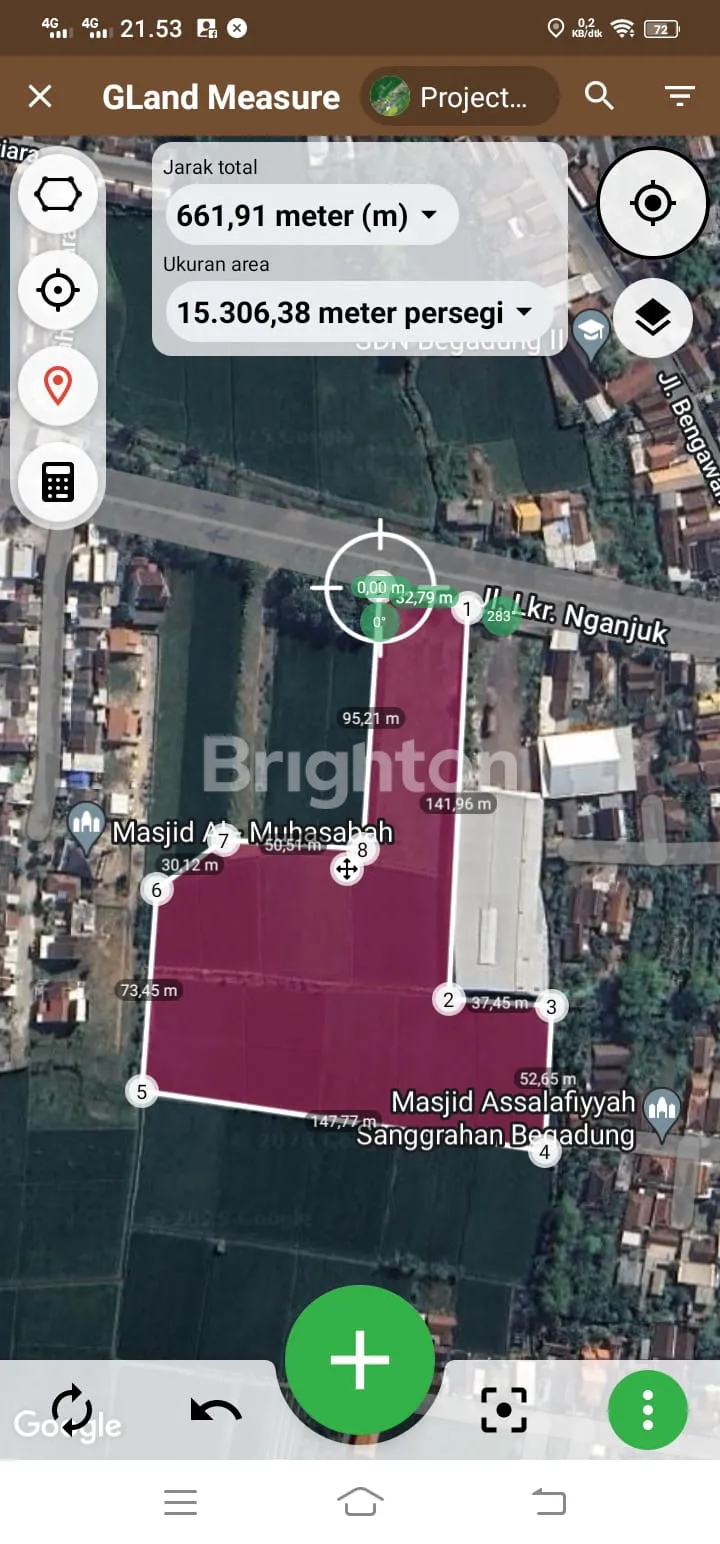The image size is (720, 1544).
Task: Tap the system home button
Action: point(360,1501)
